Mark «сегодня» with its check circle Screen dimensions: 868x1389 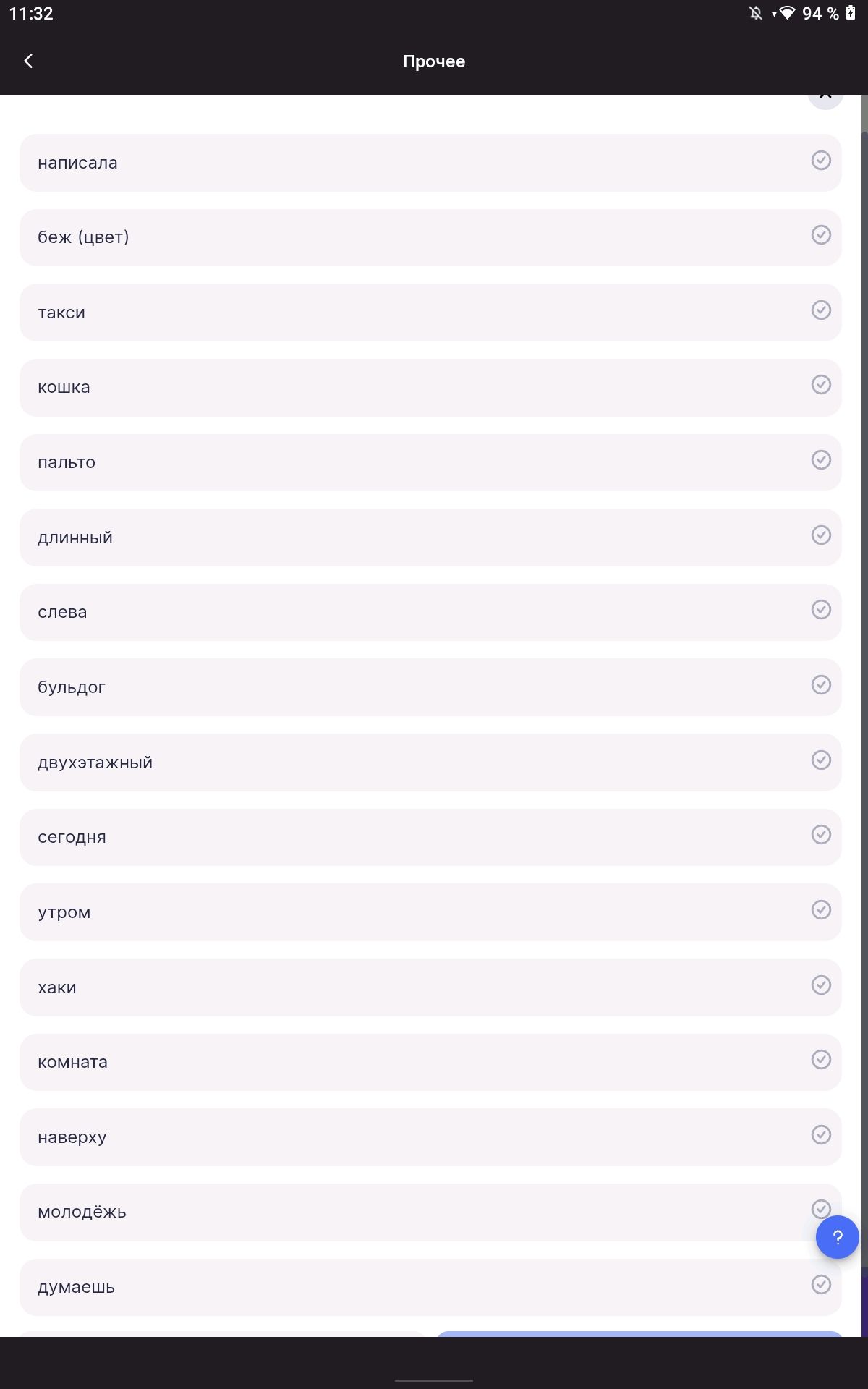tap(821, 835)
